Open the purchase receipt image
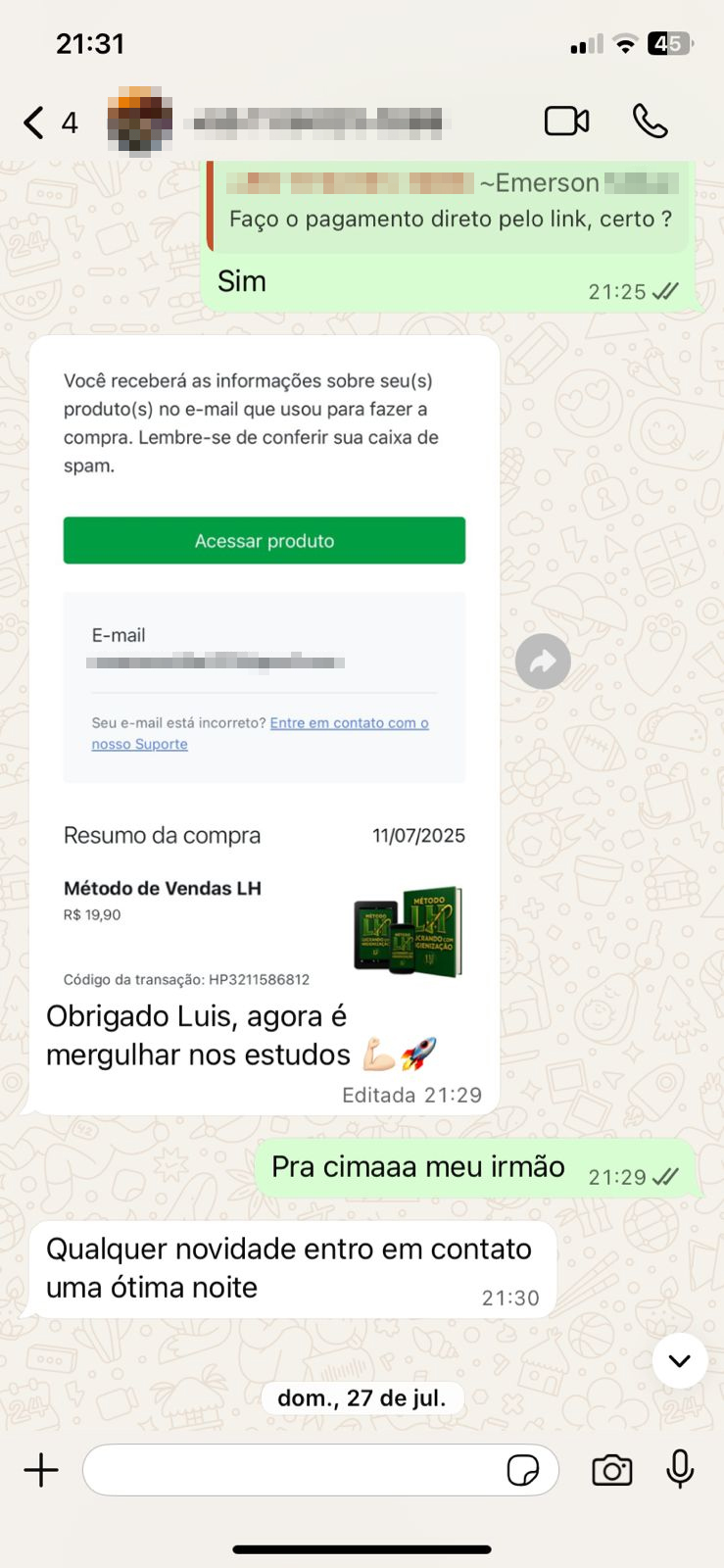Screen dimensions: 724x1568 265,666
